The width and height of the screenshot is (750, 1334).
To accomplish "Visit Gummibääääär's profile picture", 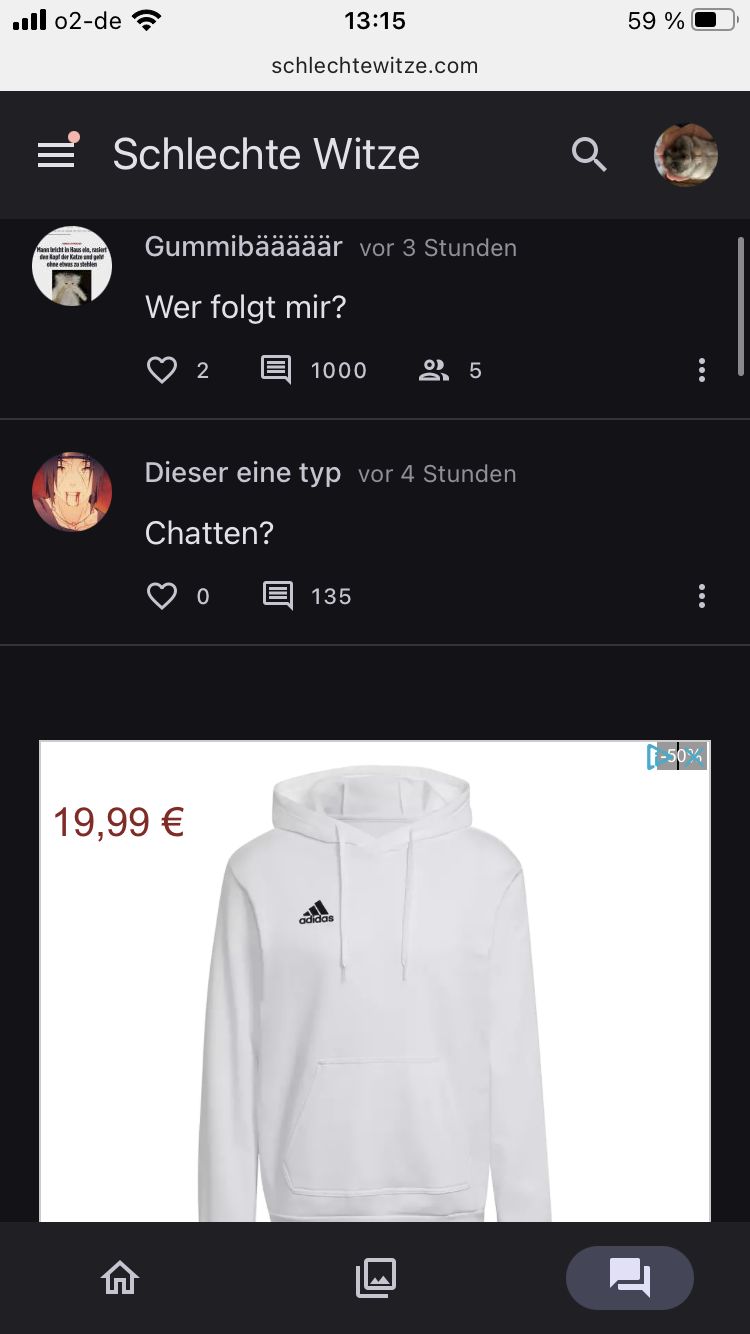I will coord(72,266).
